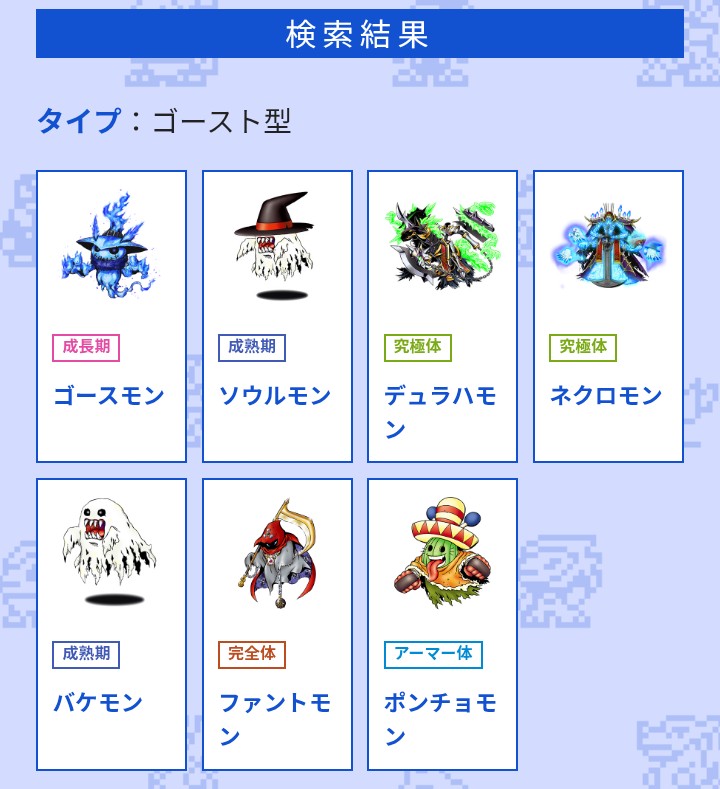Select the ネクロモン card
This screenshot has height=789, width=720.
pos(608,316)
